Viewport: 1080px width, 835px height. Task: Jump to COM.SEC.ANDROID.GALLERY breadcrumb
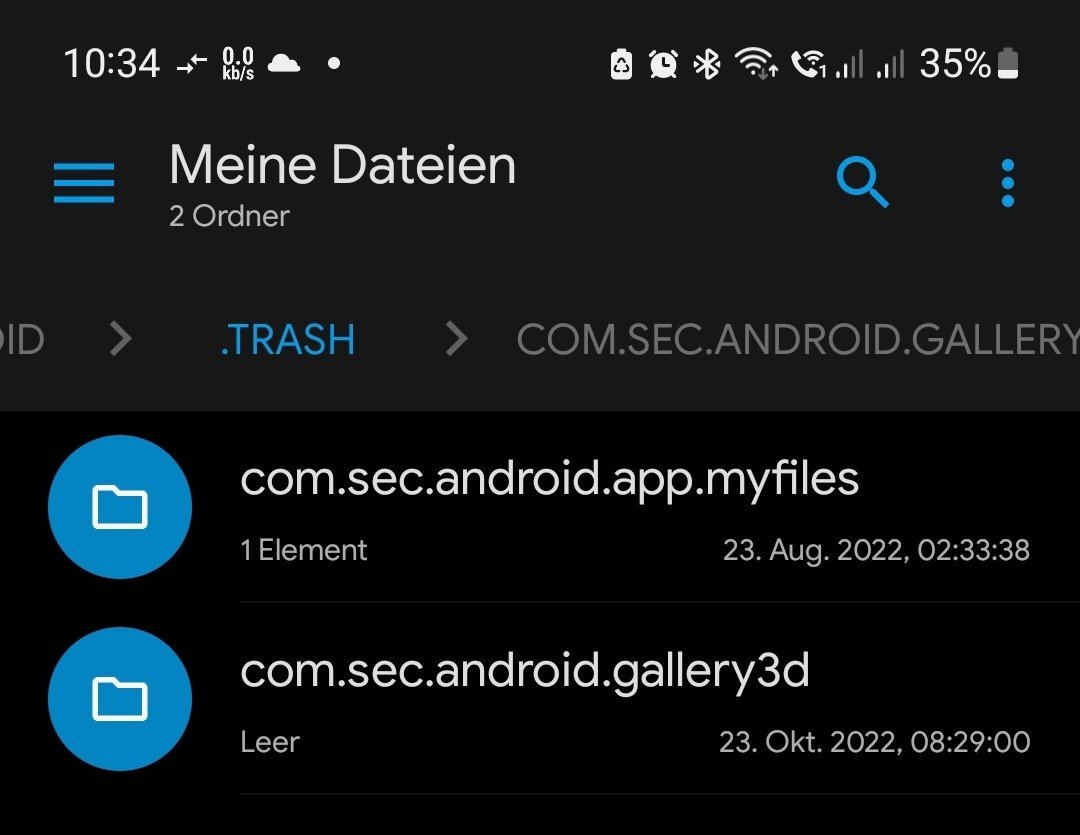point(796,340)
